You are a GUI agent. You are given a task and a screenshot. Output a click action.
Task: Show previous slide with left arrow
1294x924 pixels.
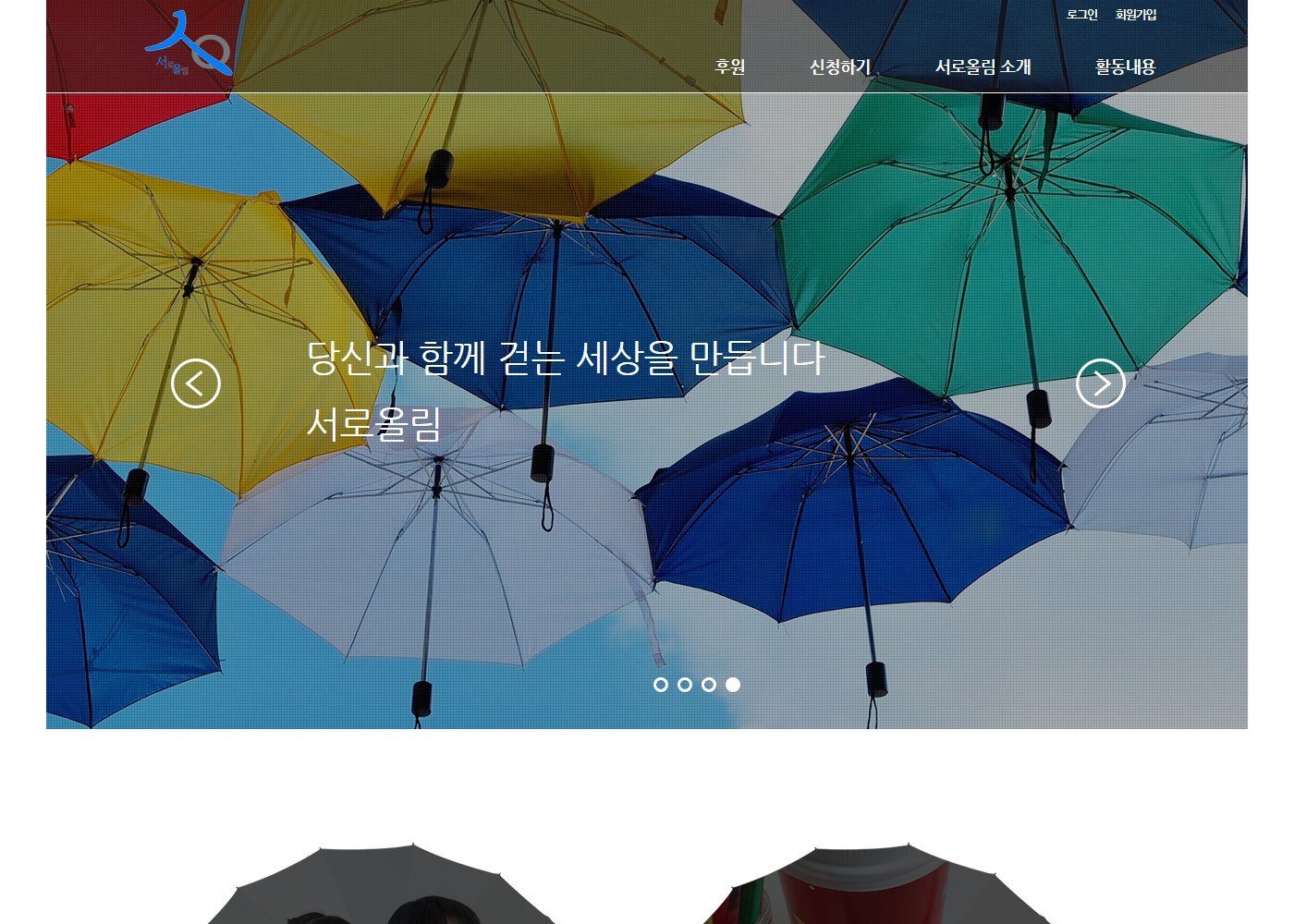point(196,383)
